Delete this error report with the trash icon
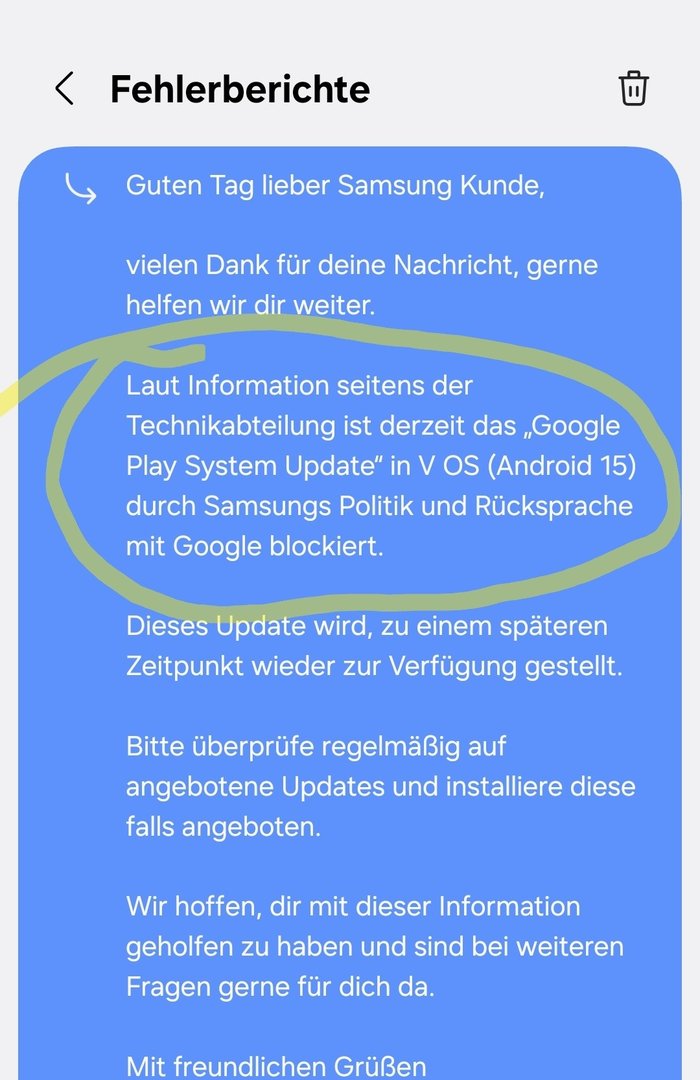This screenshot has height=1080, width=700. 634,88
